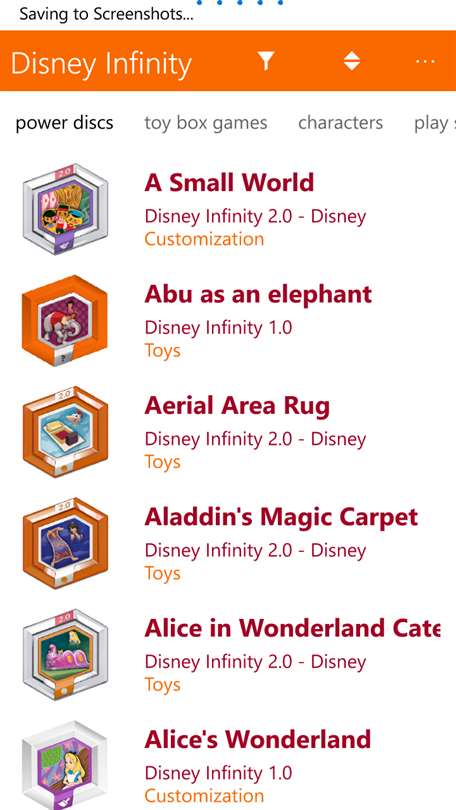456x810 pixels.
Task: Switch to the characters tab
Action: coord(341,123)
